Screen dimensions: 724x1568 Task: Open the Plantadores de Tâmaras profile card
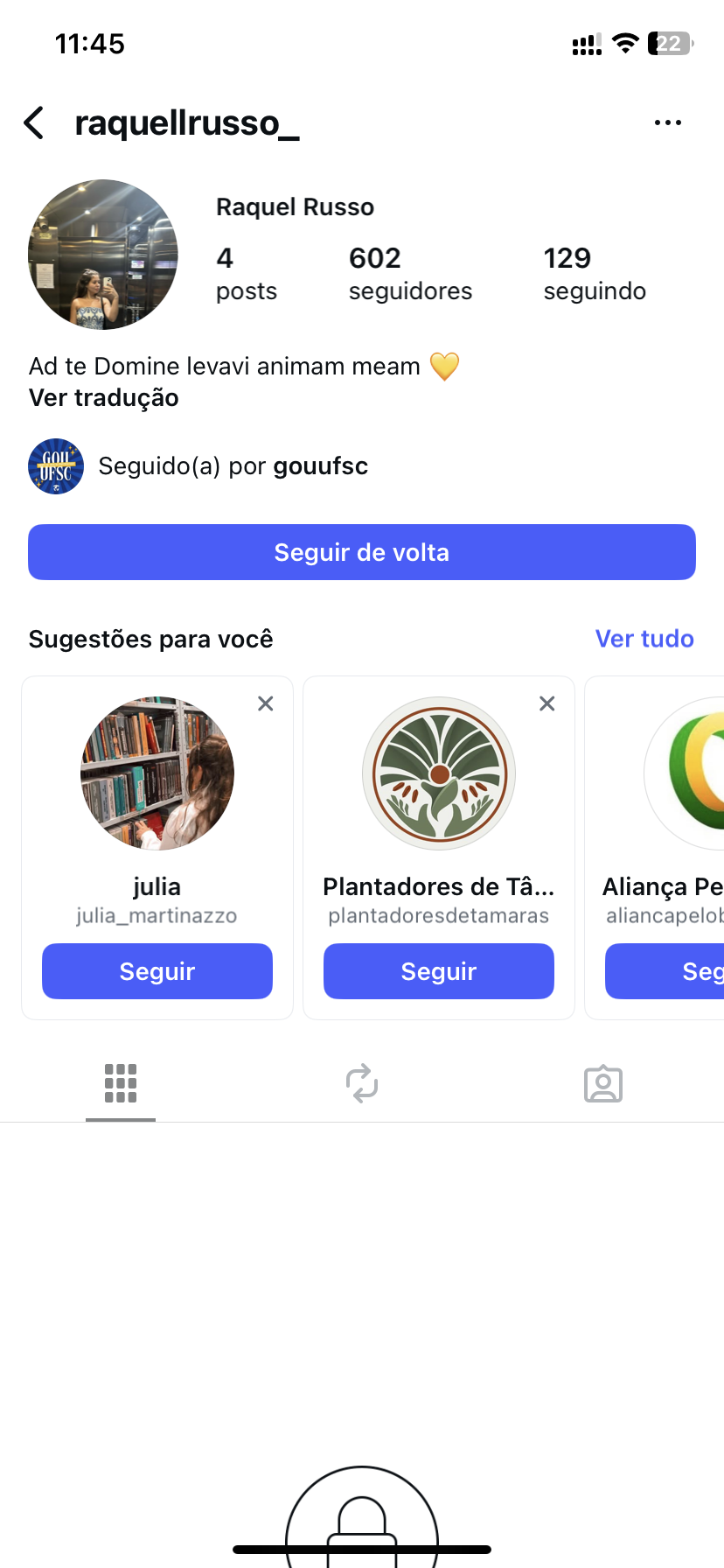tap(439, 773)
